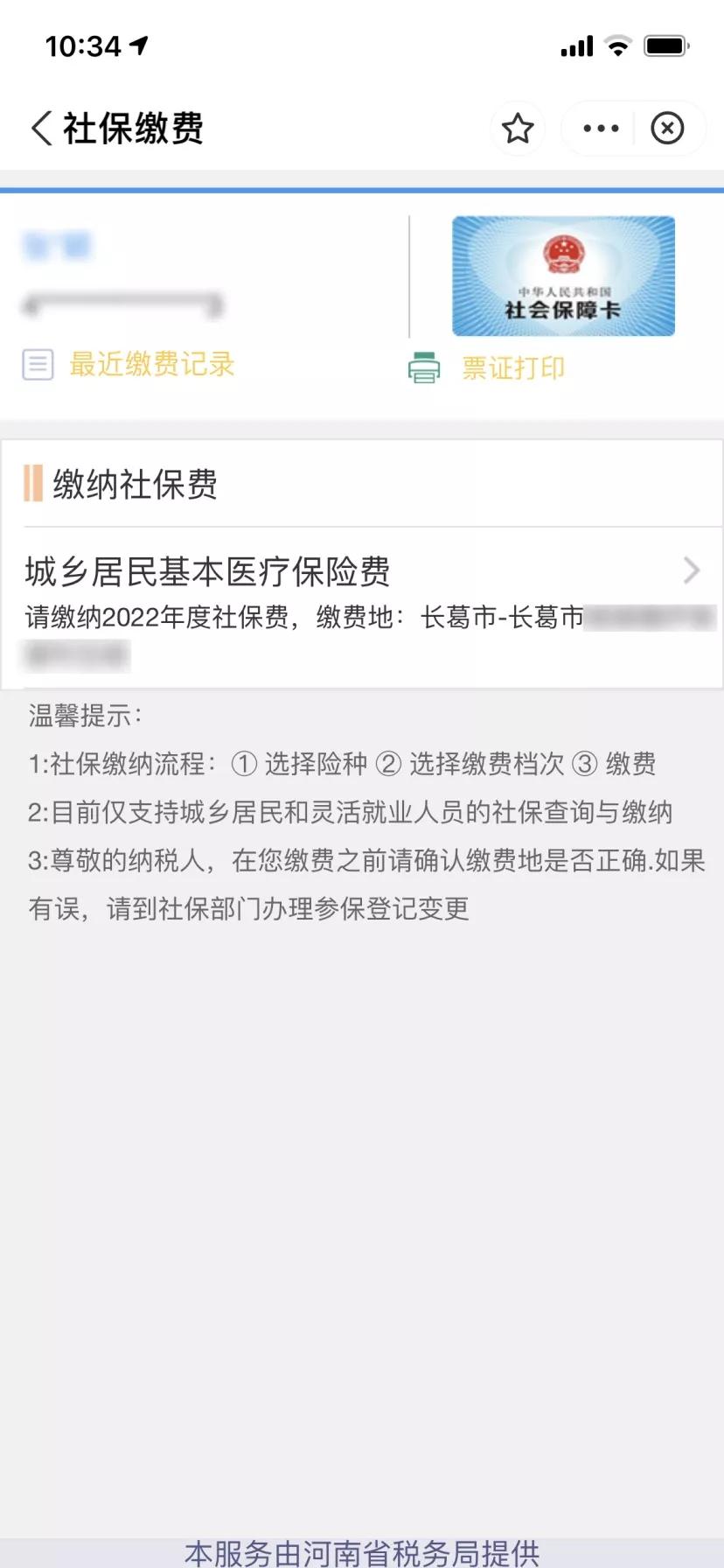Tap the document icon beside 最近缴费记录

(37, 365)
